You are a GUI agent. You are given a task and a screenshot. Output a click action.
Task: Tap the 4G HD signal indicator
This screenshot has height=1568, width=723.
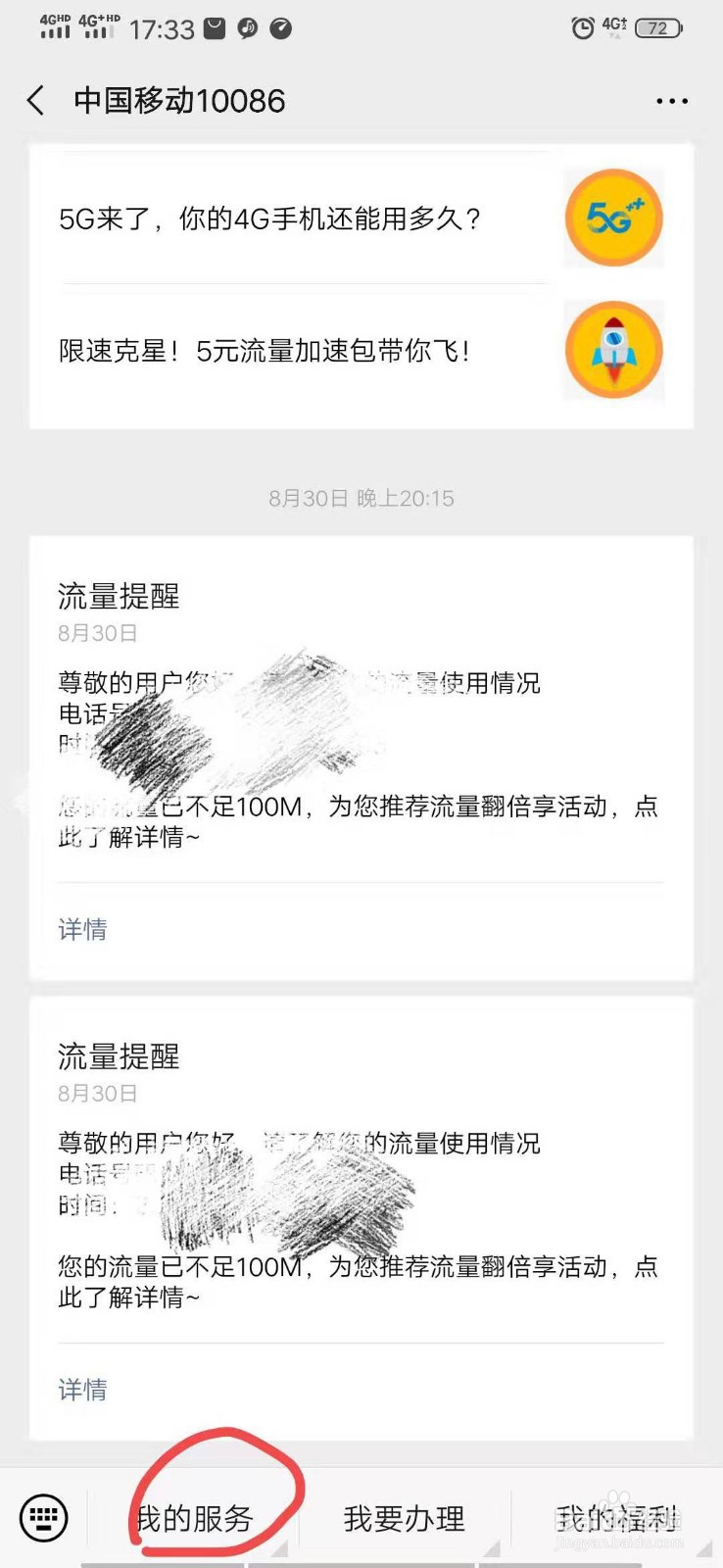click(55, 27)
